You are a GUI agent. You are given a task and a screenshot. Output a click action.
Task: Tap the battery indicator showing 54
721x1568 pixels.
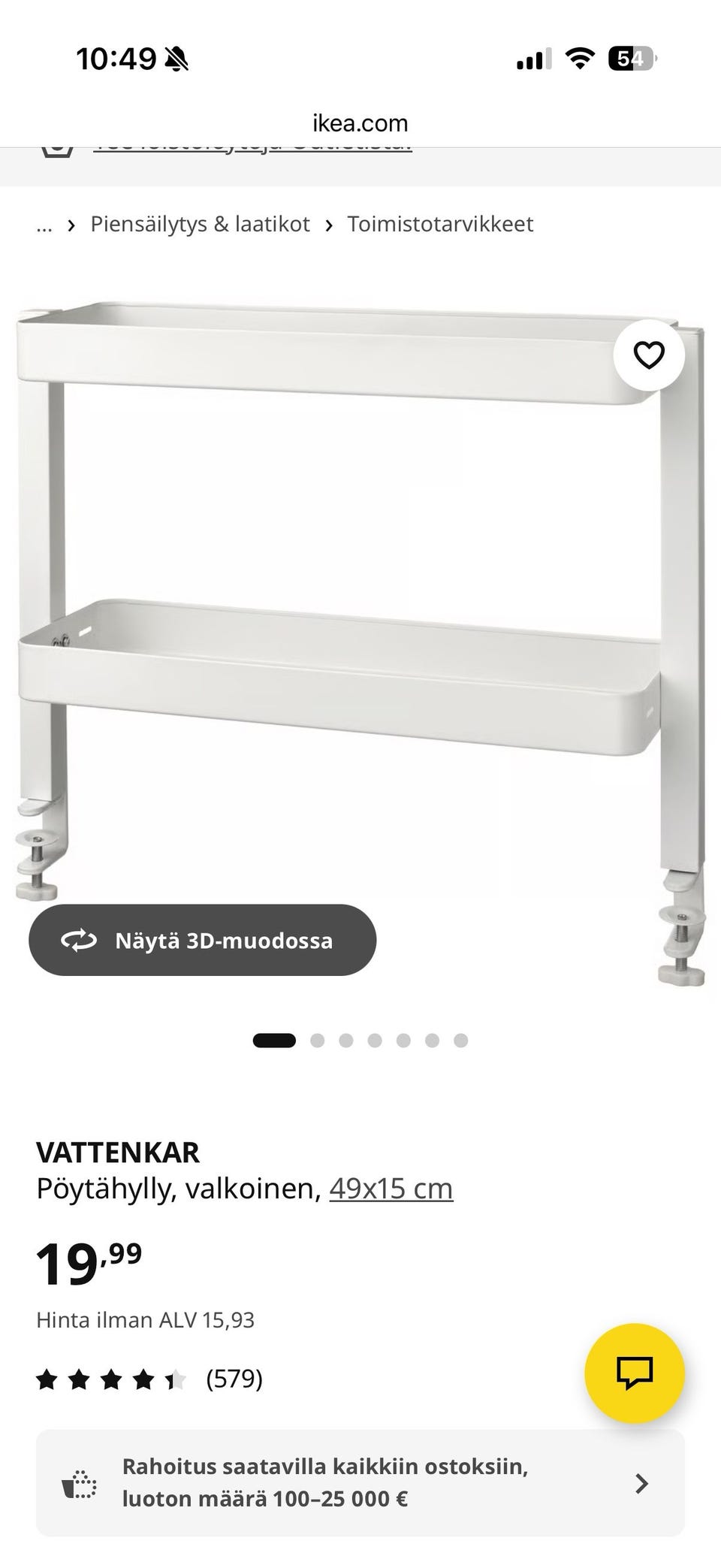629,58
